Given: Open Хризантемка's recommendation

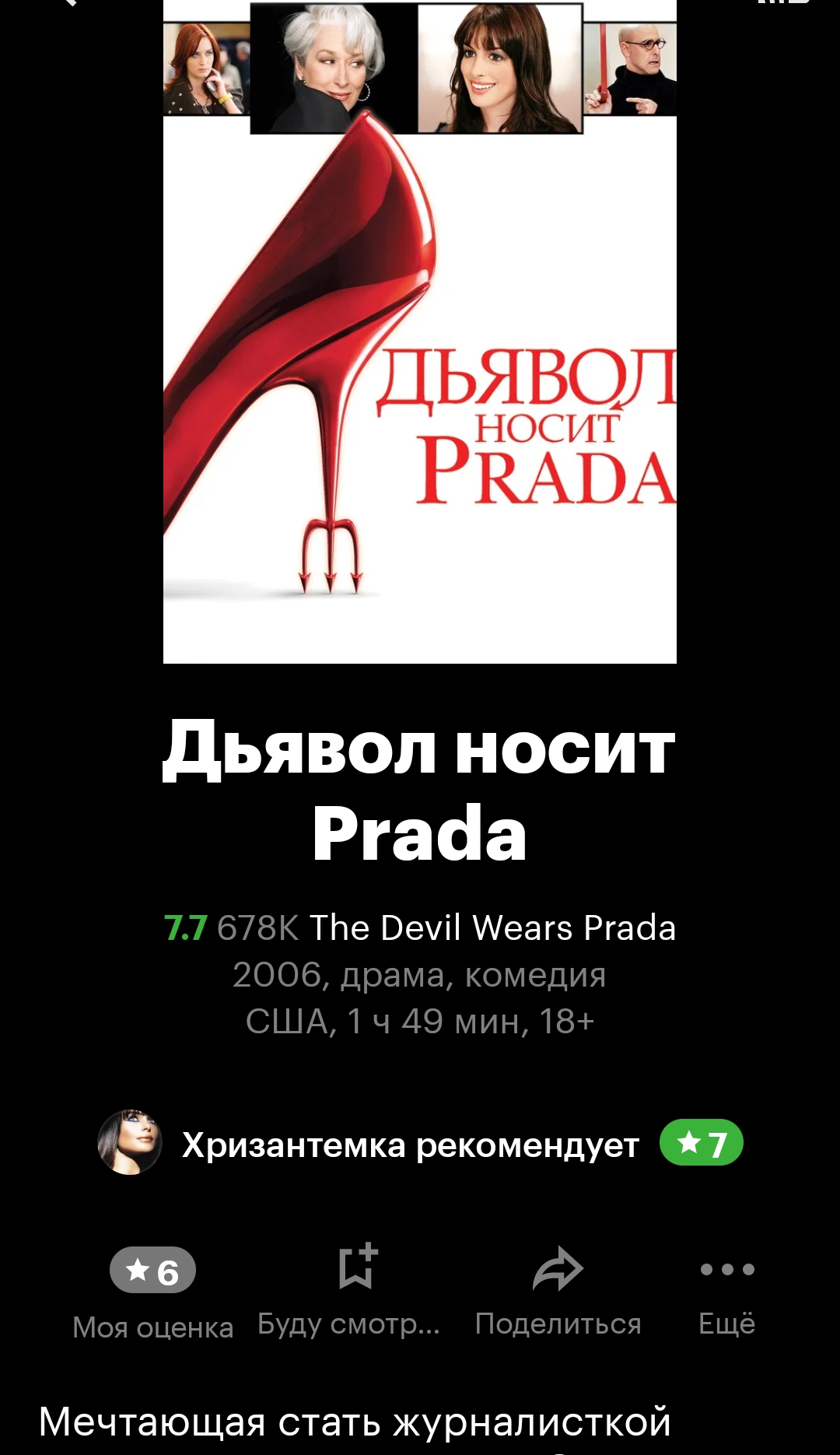Looking at the screenshot, I should click(420, 1145).
